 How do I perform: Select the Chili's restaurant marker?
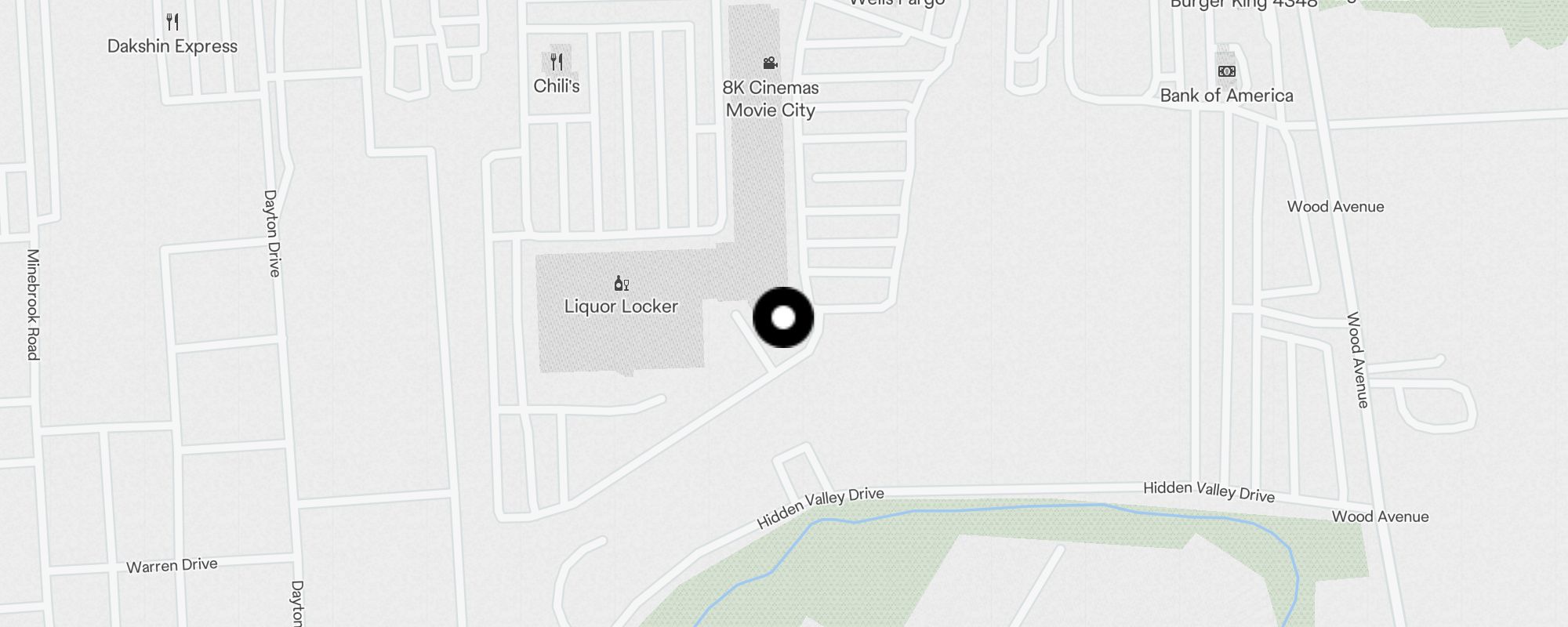[x=556, y=62]
